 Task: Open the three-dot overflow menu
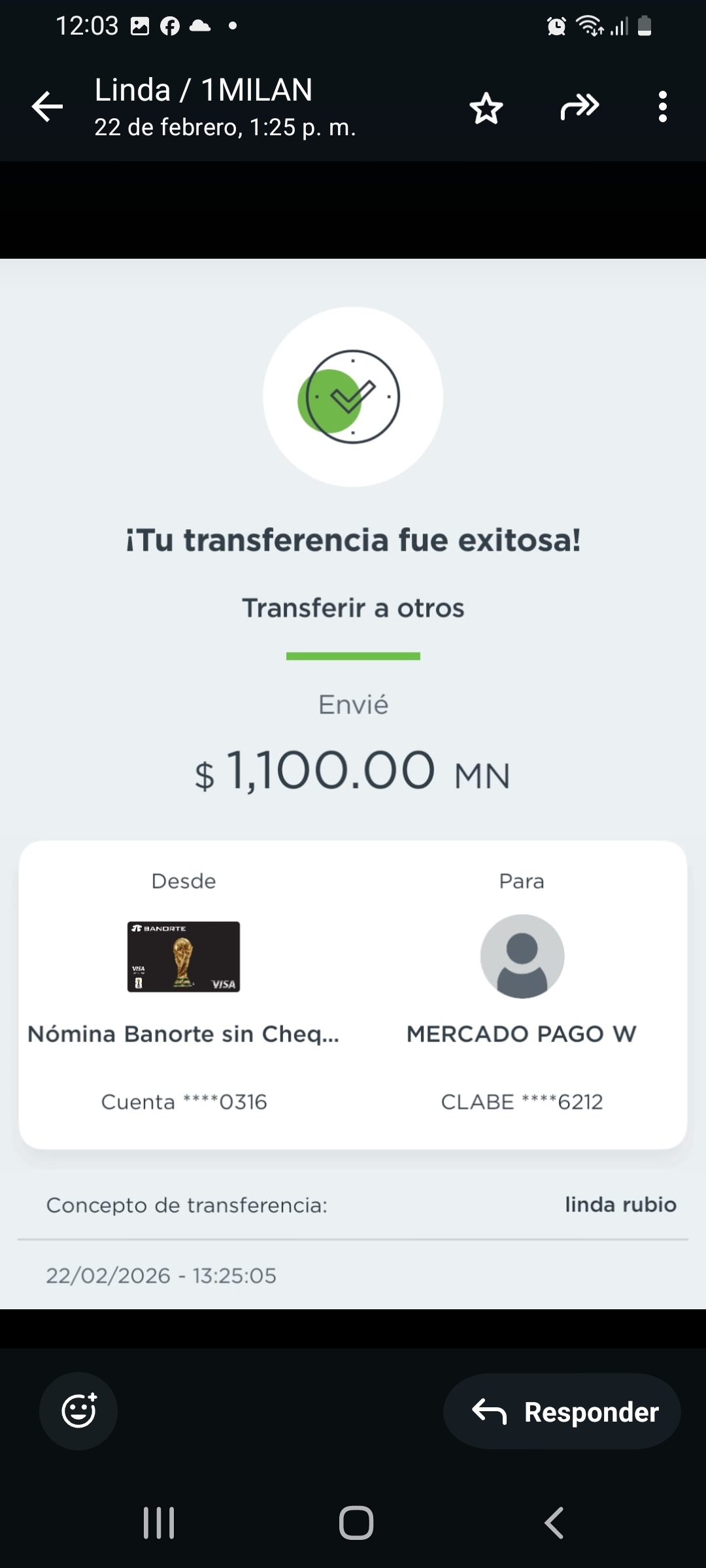(663, 107)
